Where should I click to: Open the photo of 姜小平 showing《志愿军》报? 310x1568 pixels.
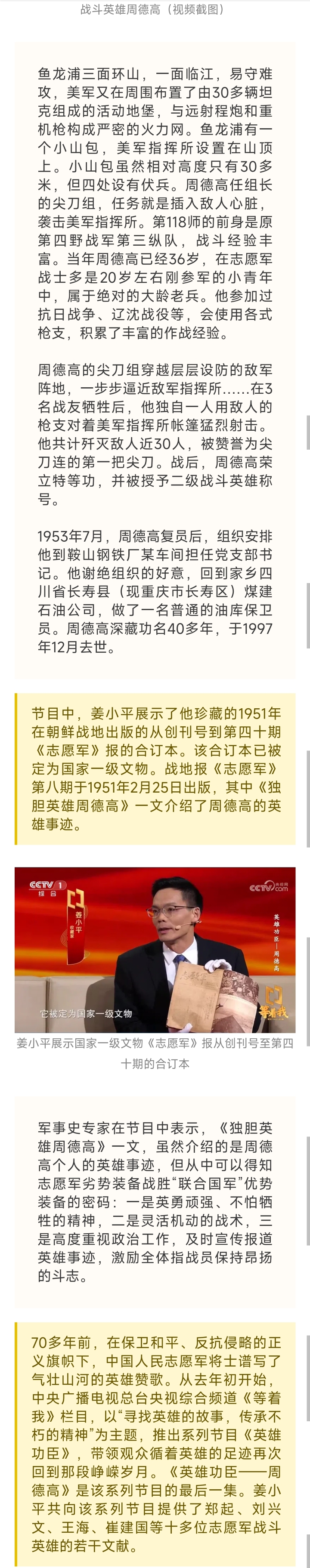click(155, 950)
